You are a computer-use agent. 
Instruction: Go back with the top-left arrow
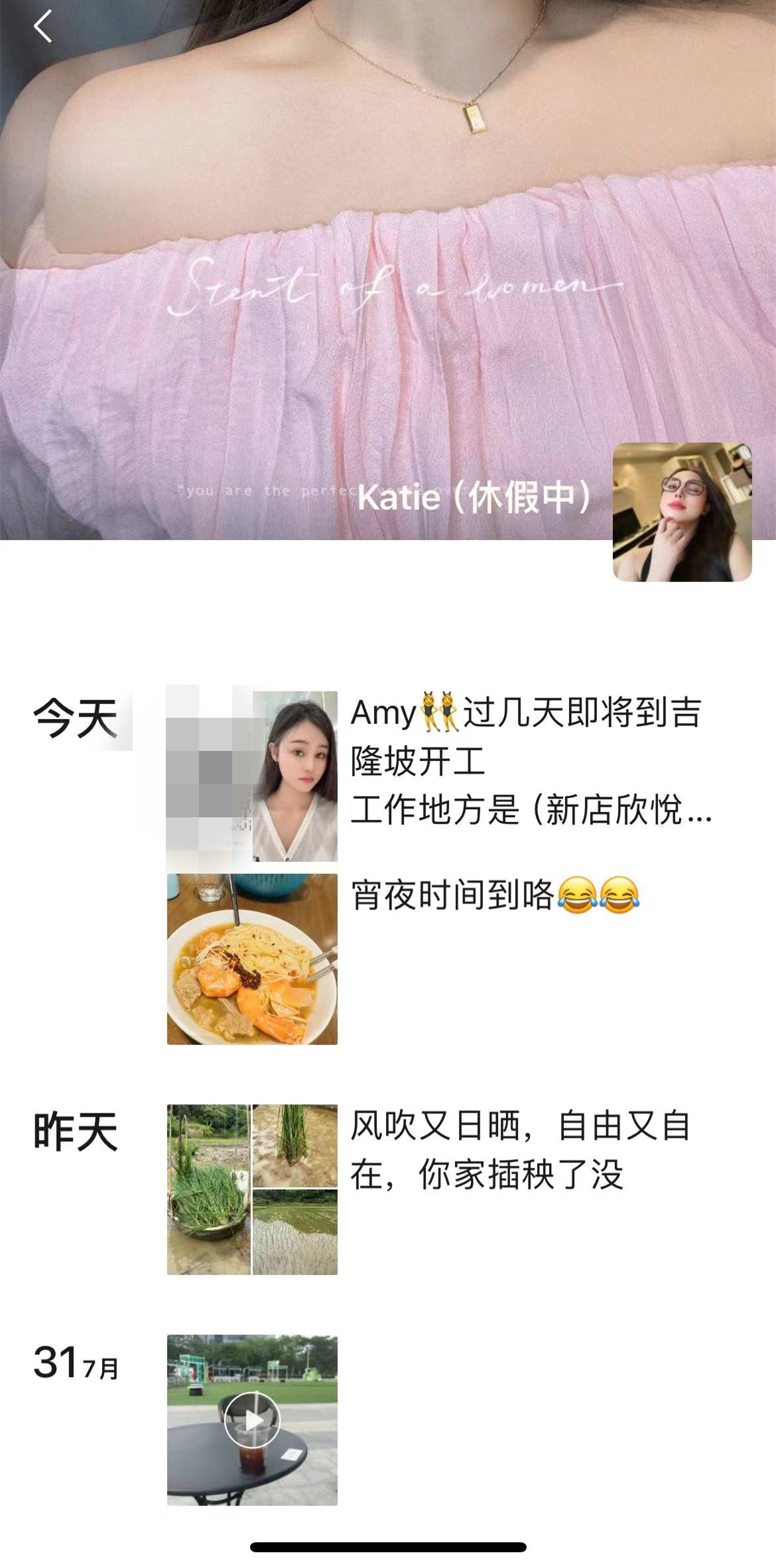[43, 27]
